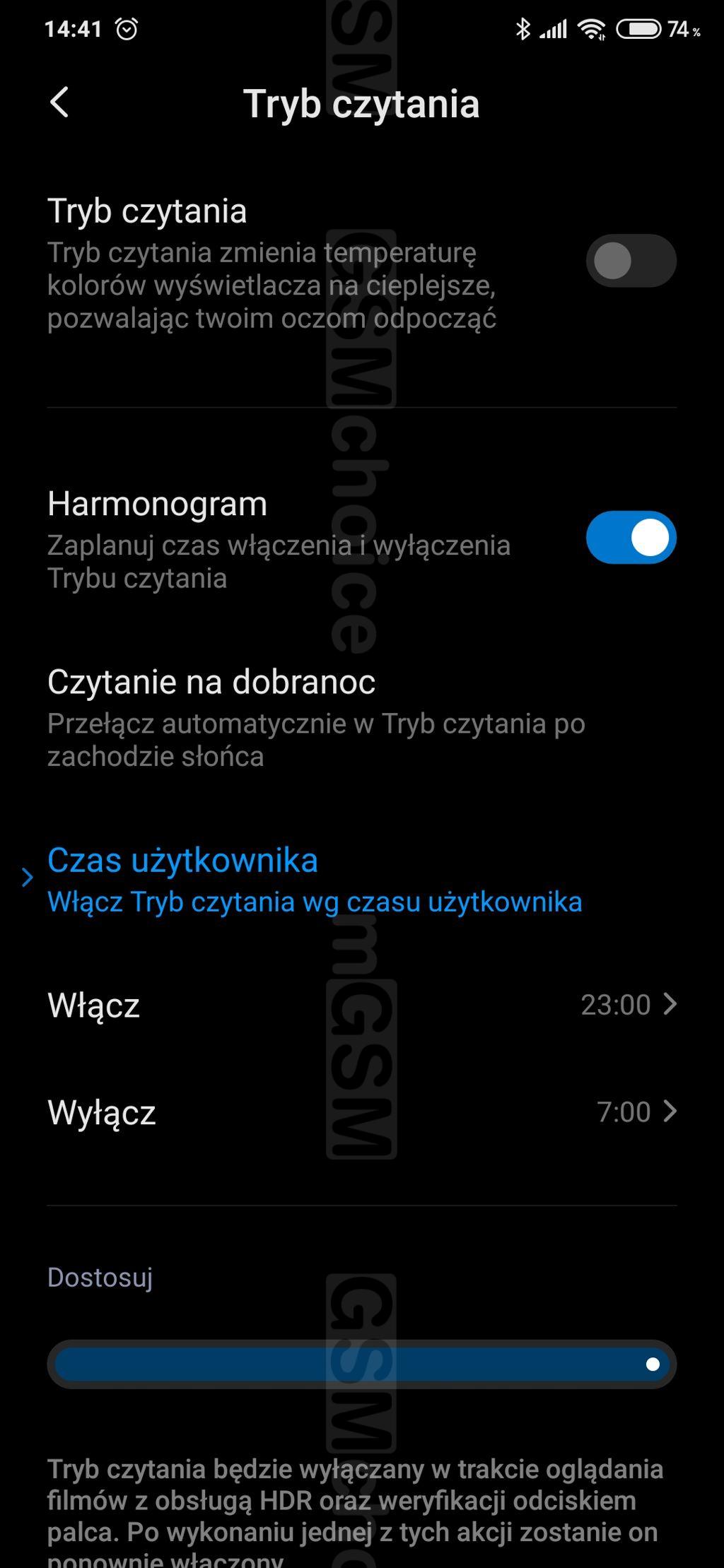
Task: Turn off the Harmonogram switch
Action: click(x=631, y=538)
